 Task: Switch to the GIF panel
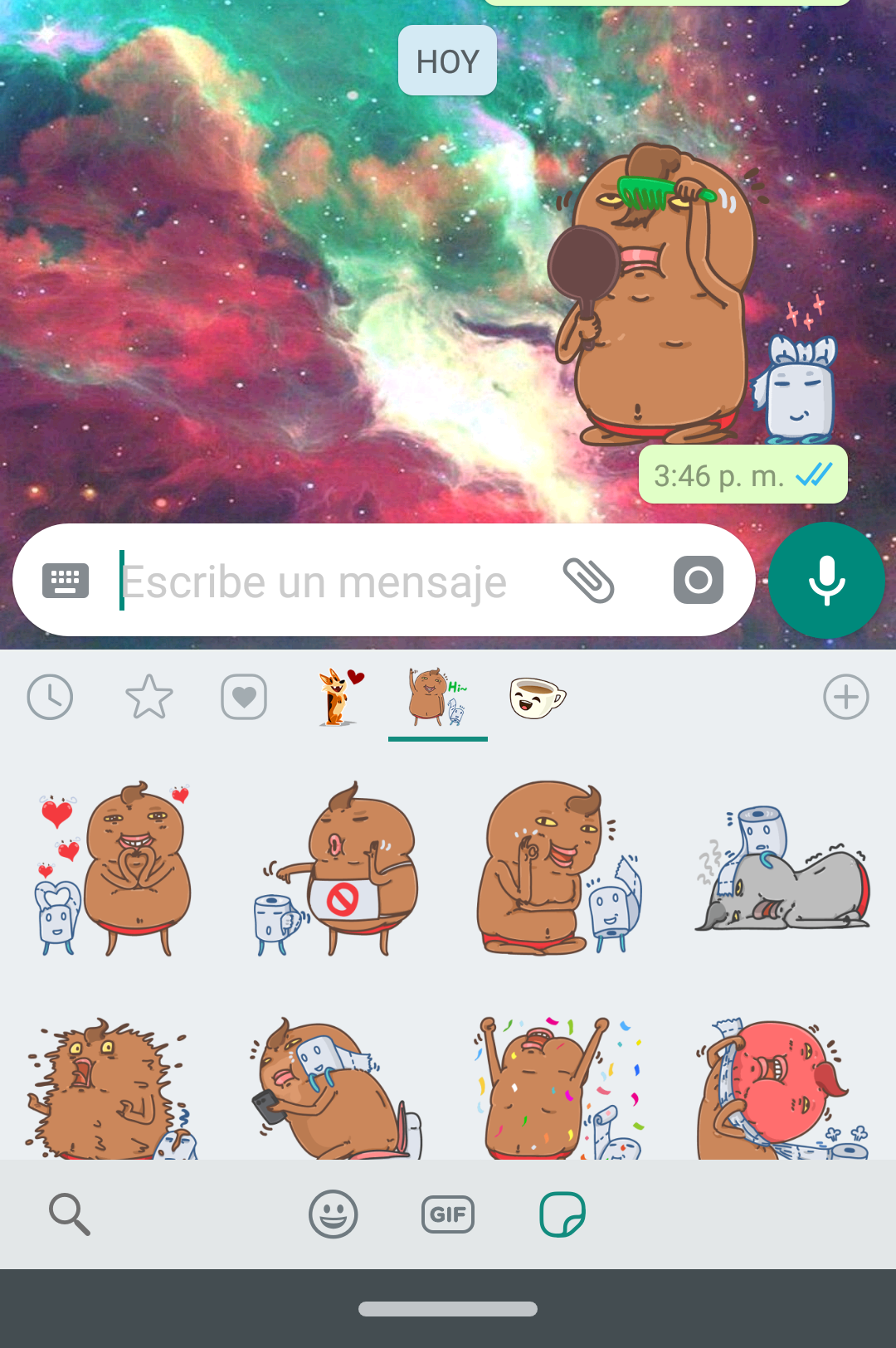coord(448,1214)
